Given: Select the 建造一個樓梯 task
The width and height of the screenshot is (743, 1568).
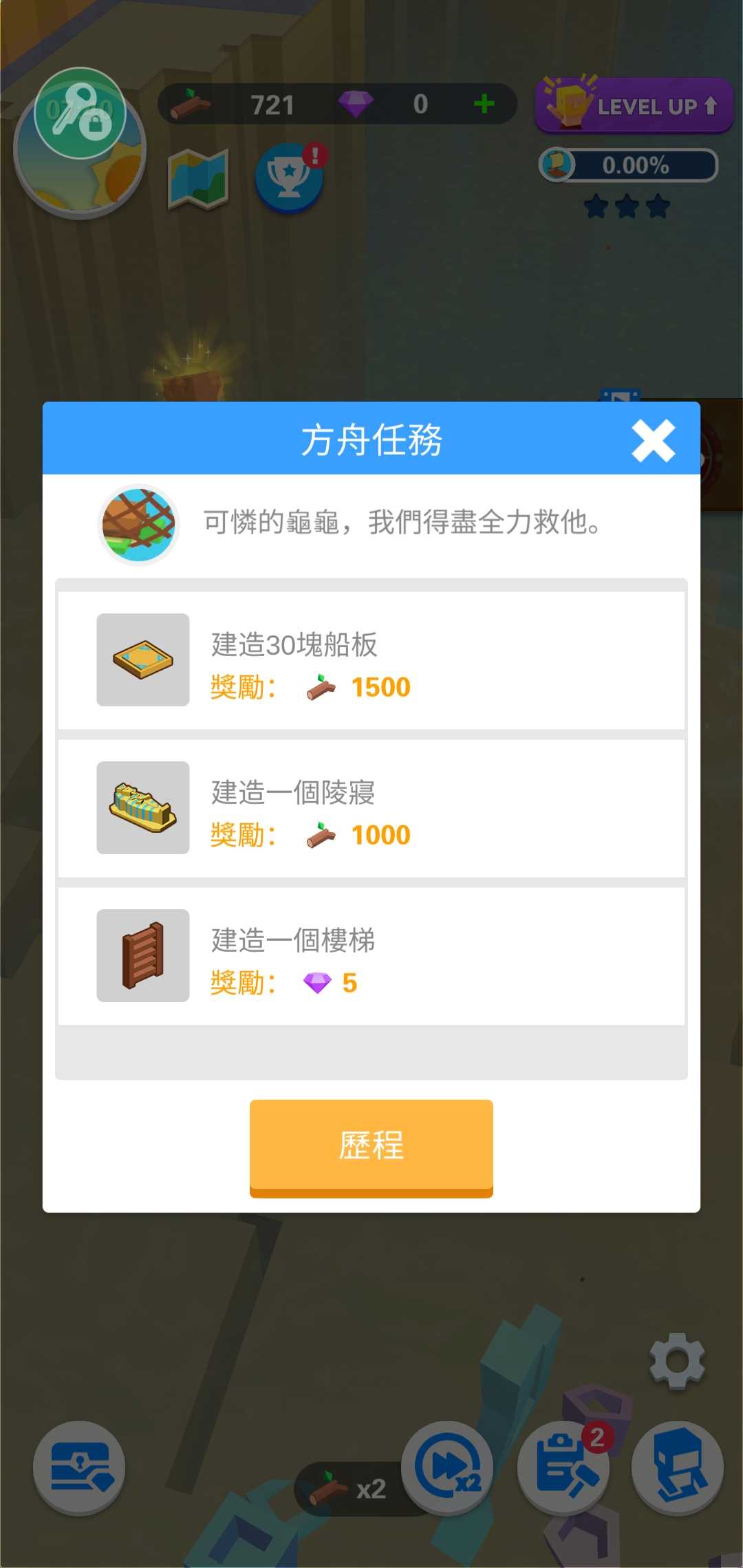Looking at the screenshot, I should coord(371,956).
